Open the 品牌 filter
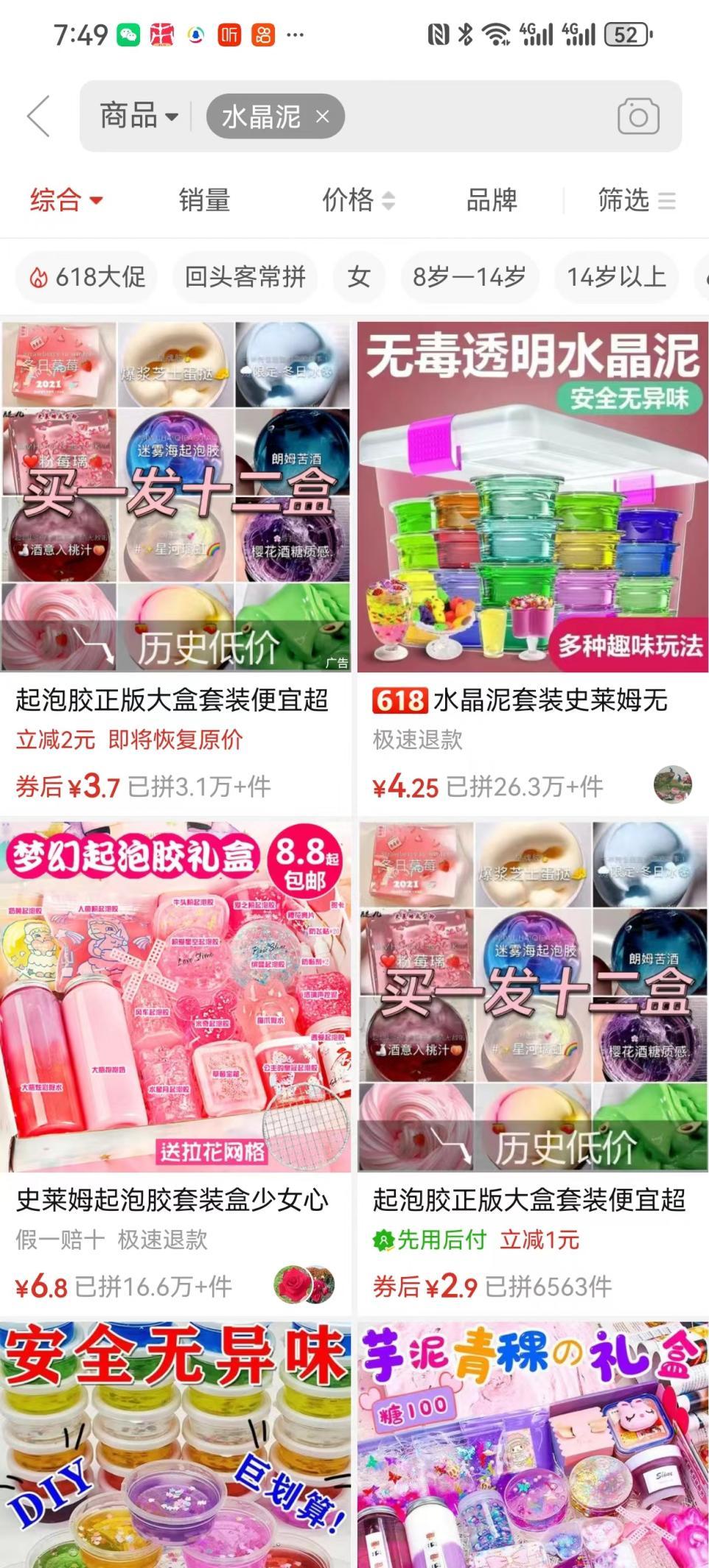 (x=492, y=200)
